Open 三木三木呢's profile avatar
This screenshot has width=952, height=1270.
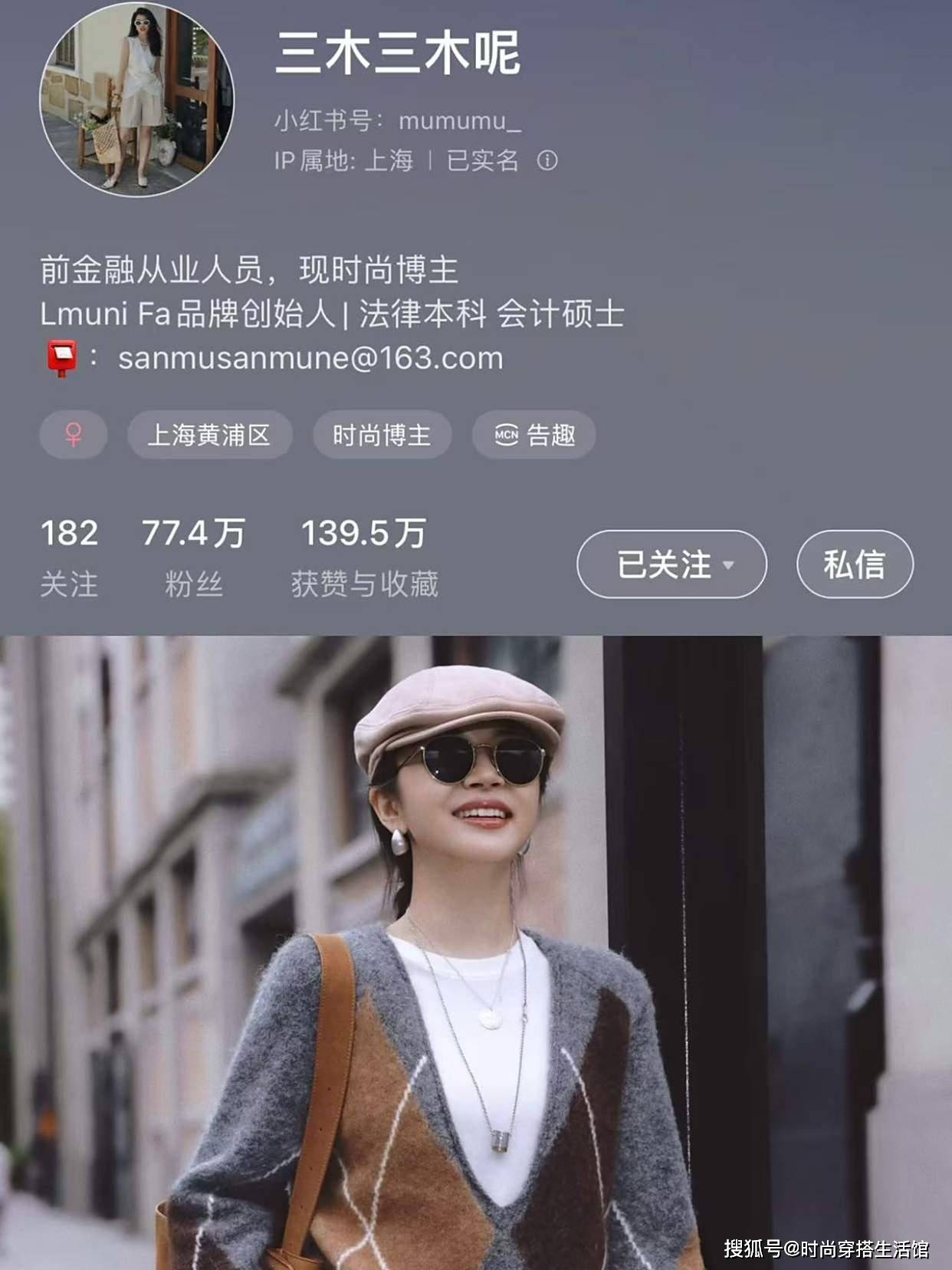click(136, 99)
